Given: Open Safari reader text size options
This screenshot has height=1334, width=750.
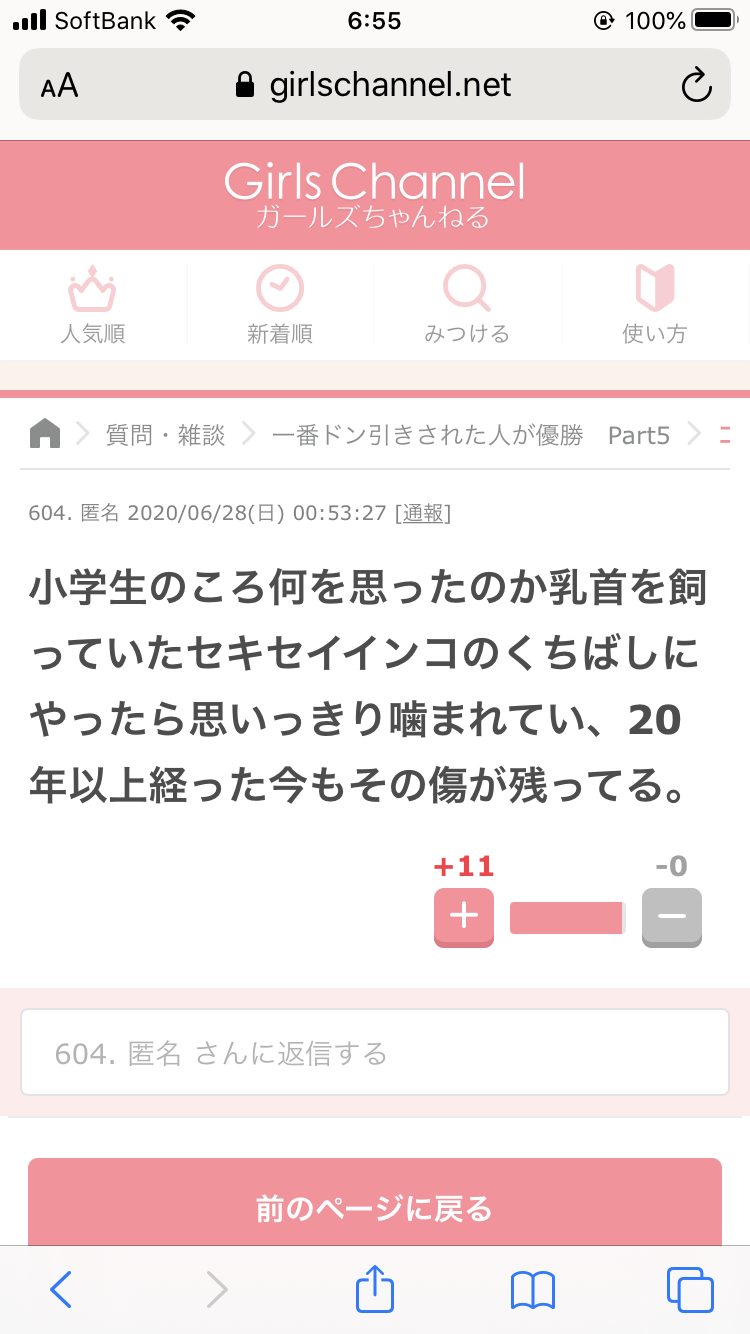Looking at the screenshot, I should pos(59,86).
